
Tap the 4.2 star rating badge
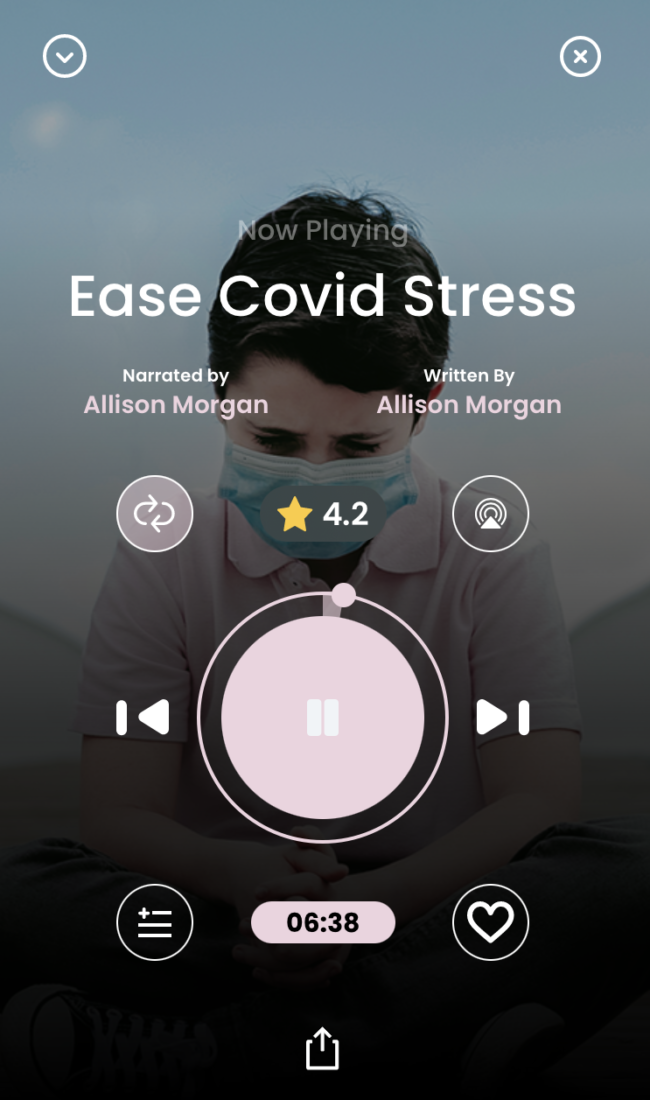coord(322,515)
